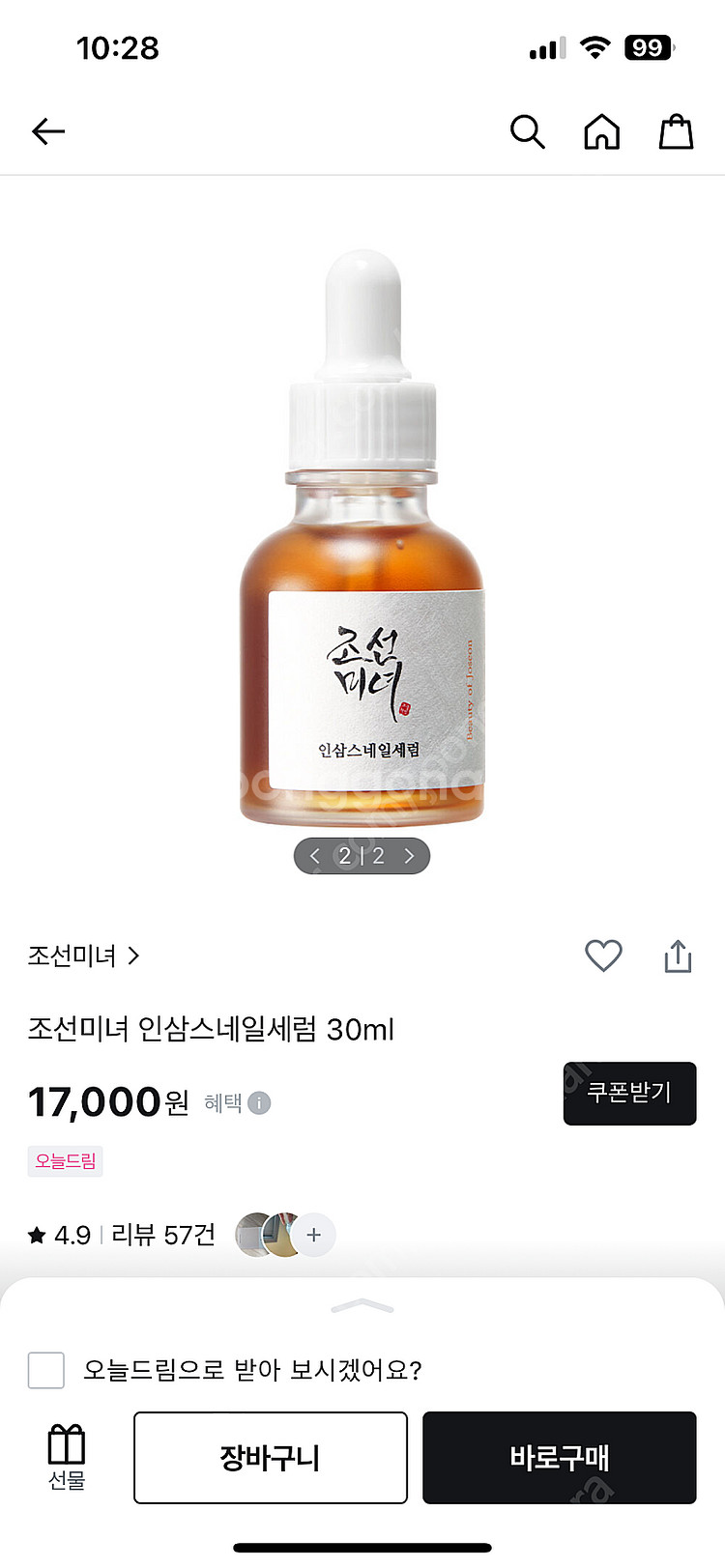
Task: Go back using the arrow icon
Action: pos(47,131)
